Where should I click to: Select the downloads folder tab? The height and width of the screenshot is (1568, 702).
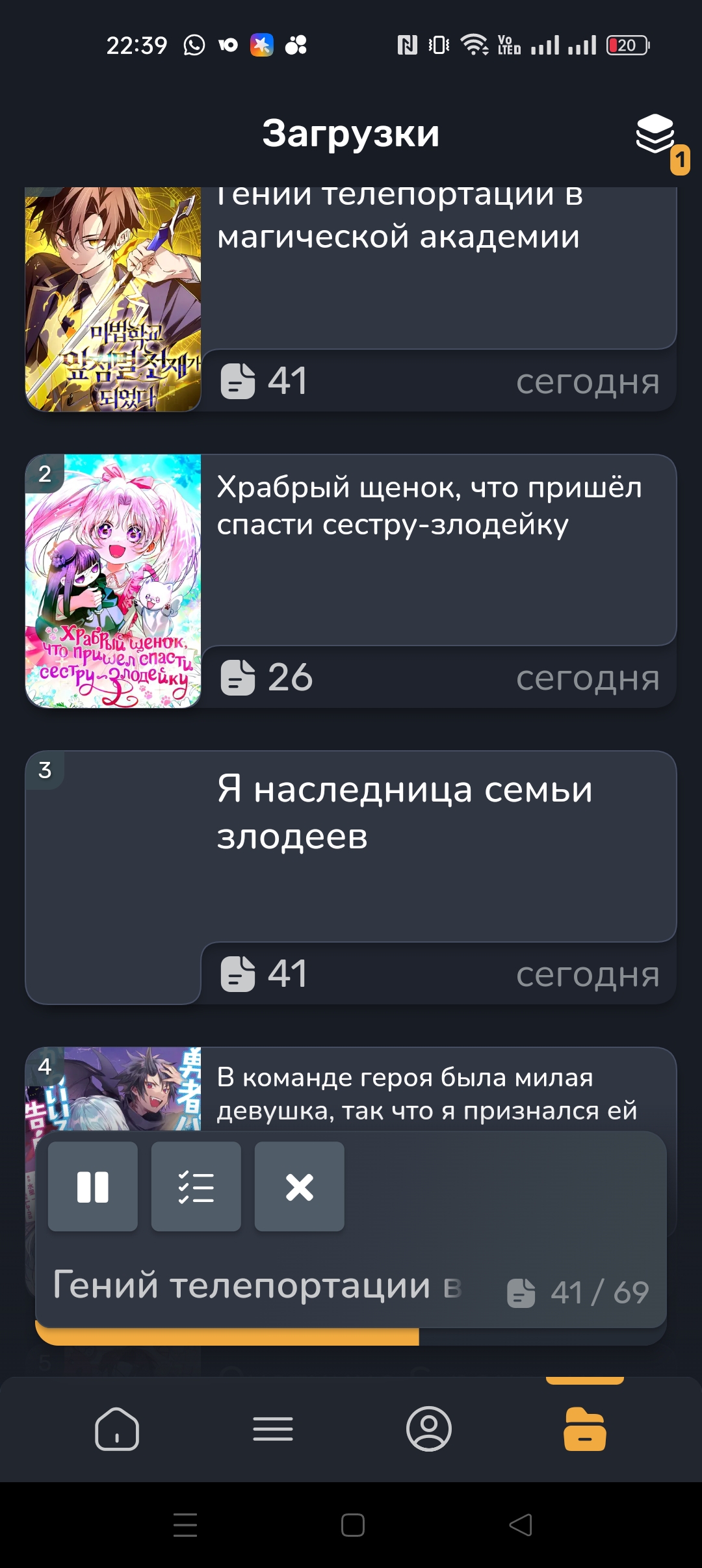point(585,1429)
